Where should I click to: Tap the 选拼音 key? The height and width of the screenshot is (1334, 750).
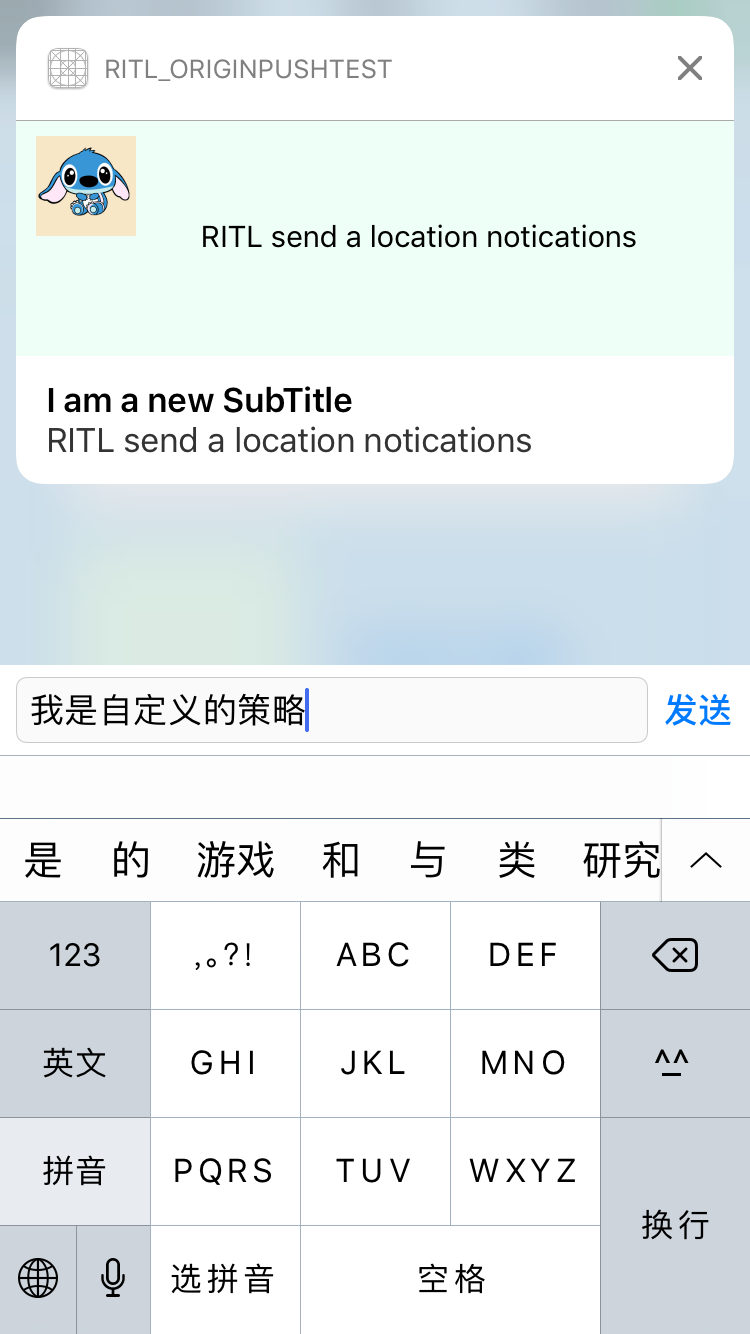[x=224, y=1279]
